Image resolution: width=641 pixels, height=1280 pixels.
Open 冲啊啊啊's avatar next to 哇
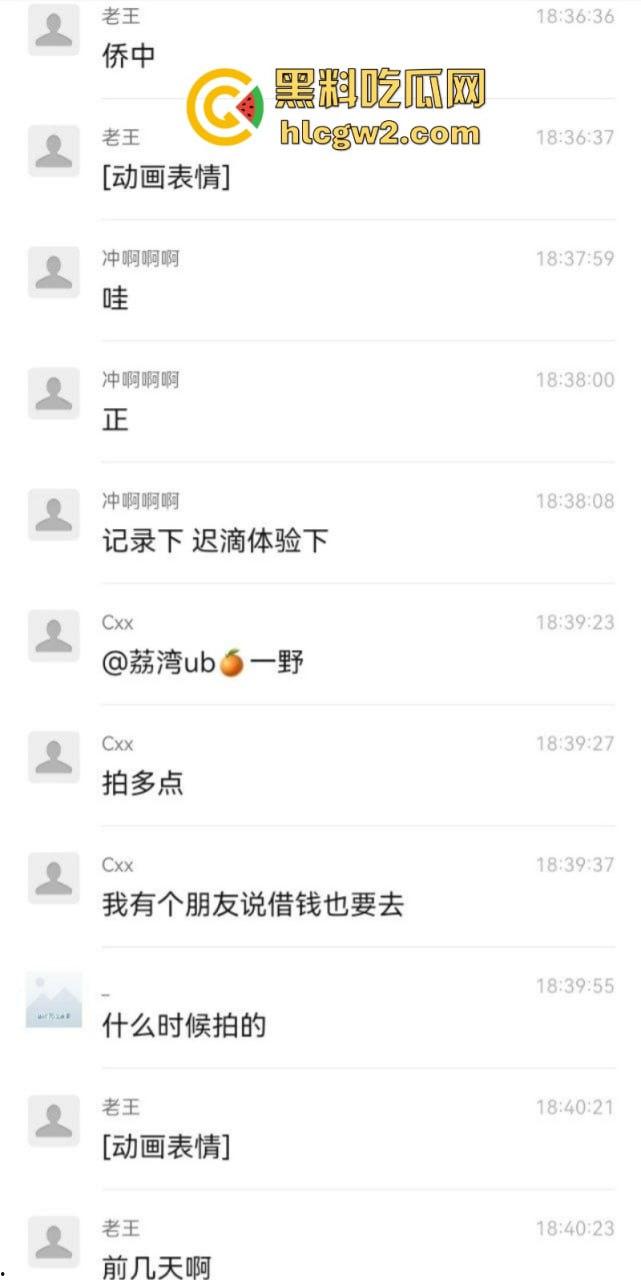[x=53, y=272]
